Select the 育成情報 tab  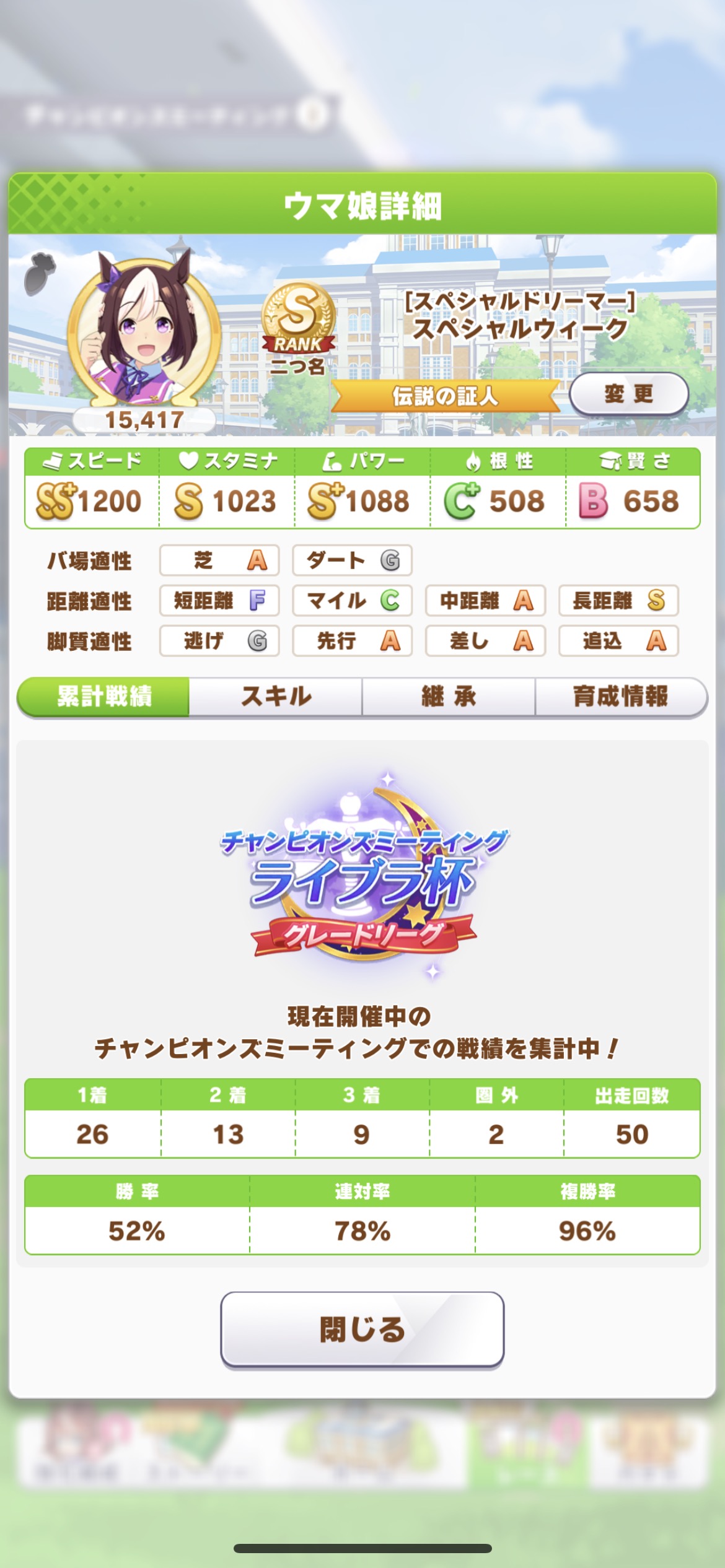click(620, 697)
